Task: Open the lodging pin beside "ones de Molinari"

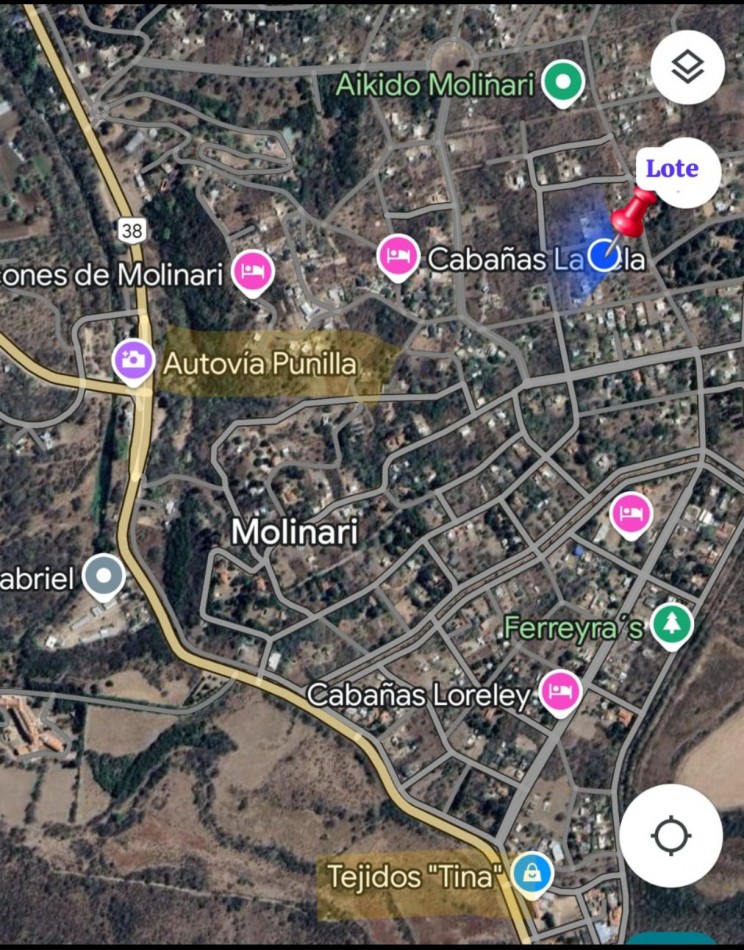Action: (253, 271)
